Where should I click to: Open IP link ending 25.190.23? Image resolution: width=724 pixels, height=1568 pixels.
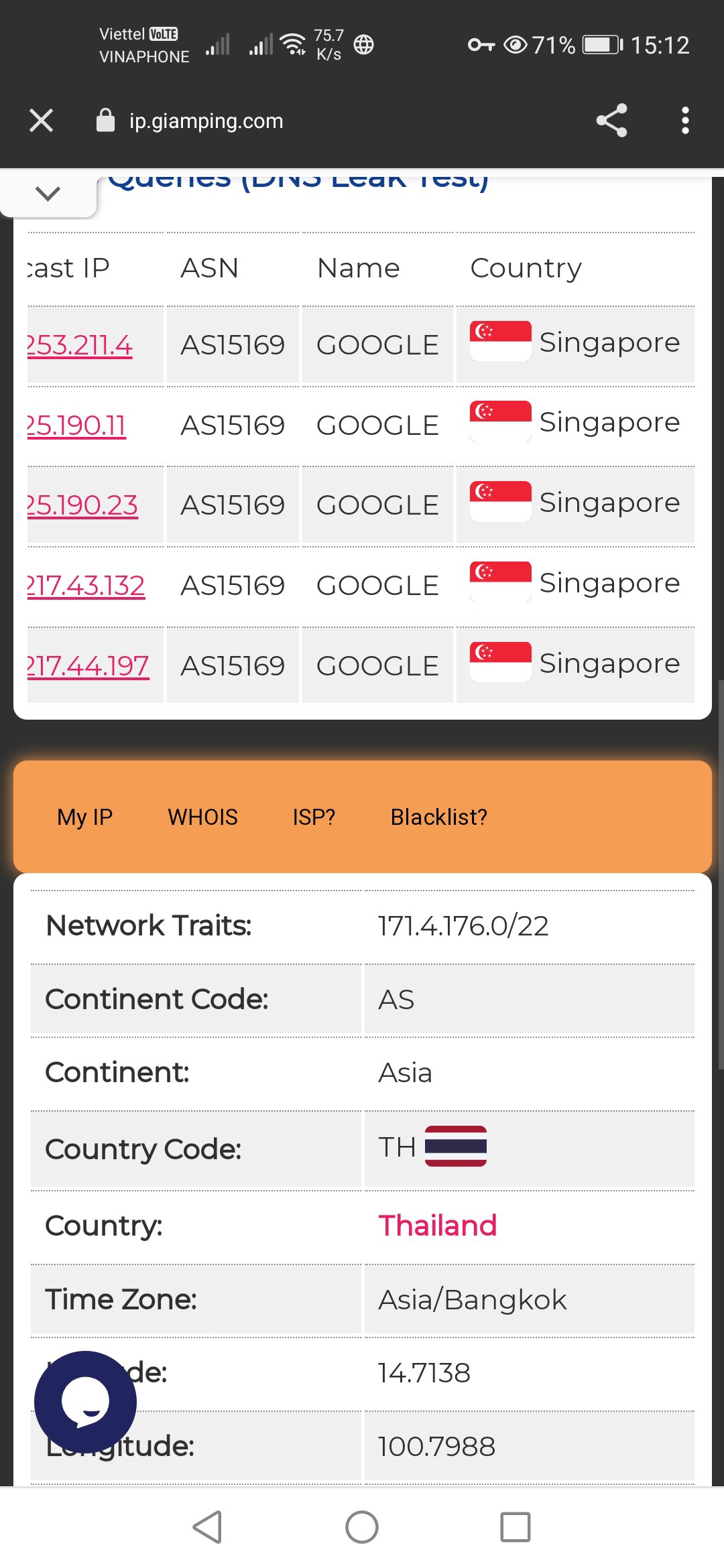[x=82, y=505]
